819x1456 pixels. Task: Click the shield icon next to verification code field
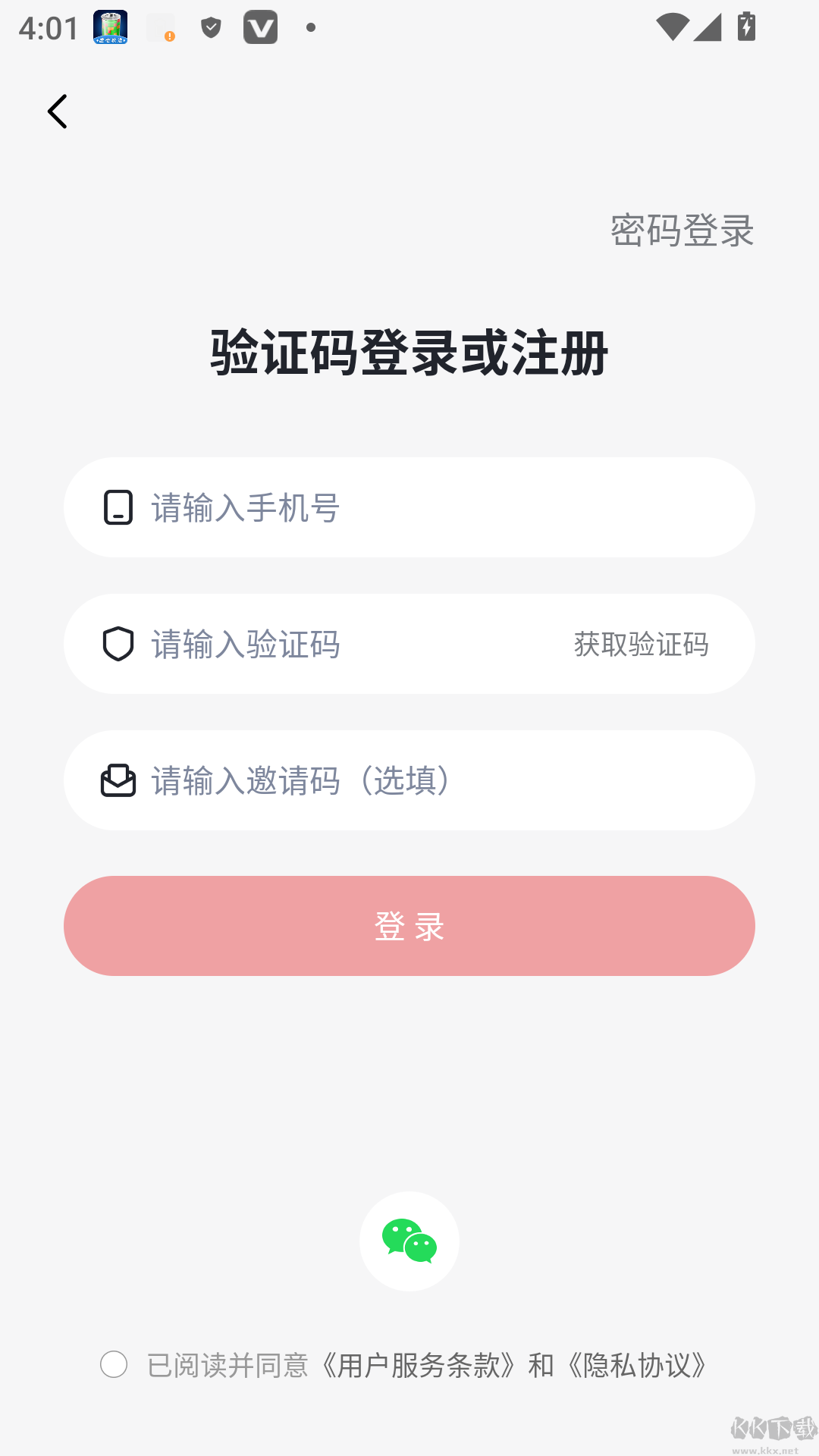click(x=118, y=644)
